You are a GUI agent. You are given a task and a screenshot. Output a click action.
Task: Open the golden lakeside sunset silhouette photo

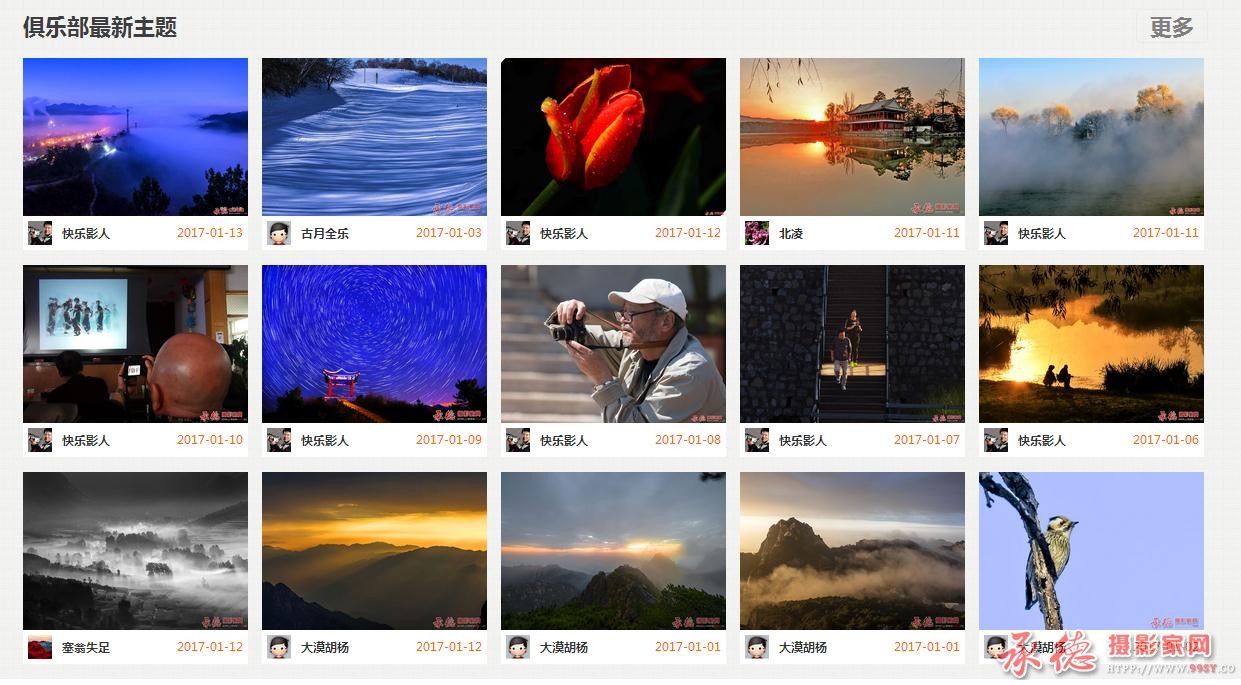click(x=1091, y=344)
